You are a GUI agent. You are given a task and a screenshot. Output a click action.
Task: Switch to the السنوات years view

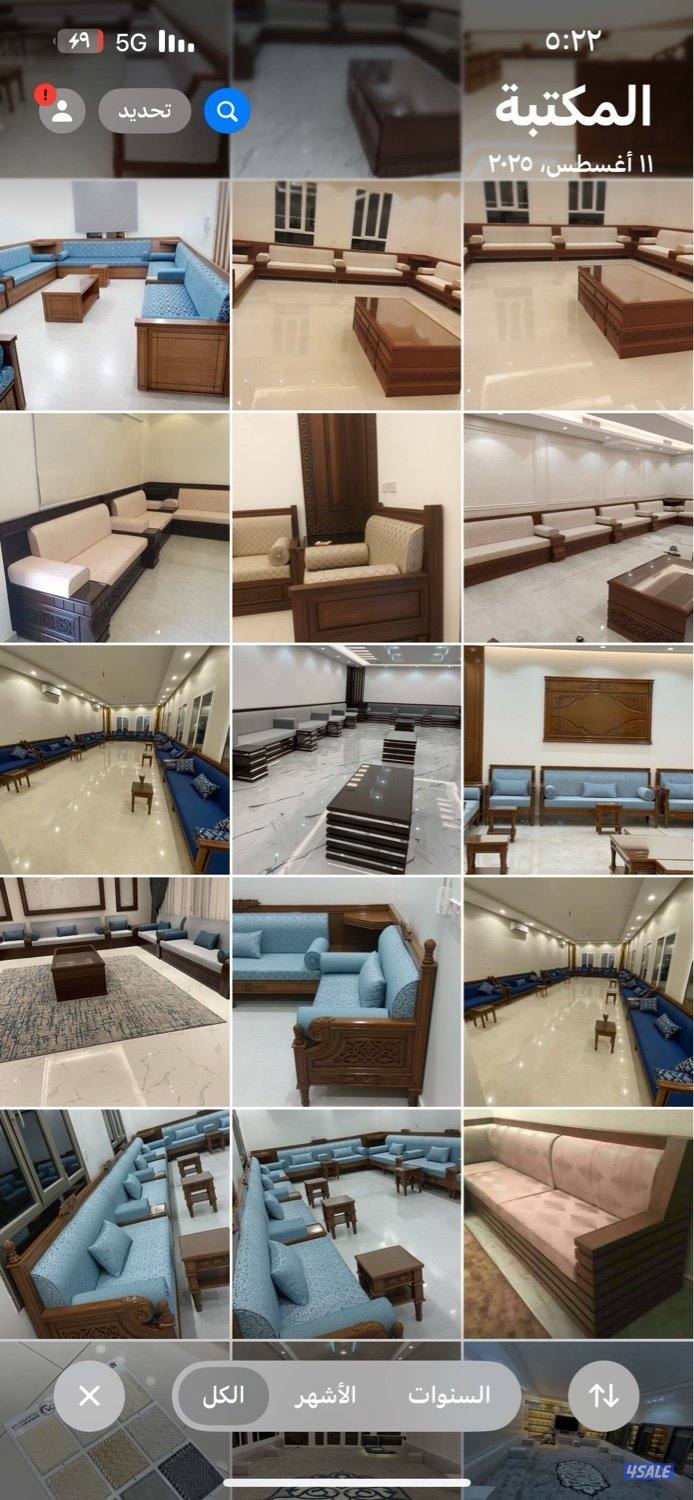[449, 1395]
